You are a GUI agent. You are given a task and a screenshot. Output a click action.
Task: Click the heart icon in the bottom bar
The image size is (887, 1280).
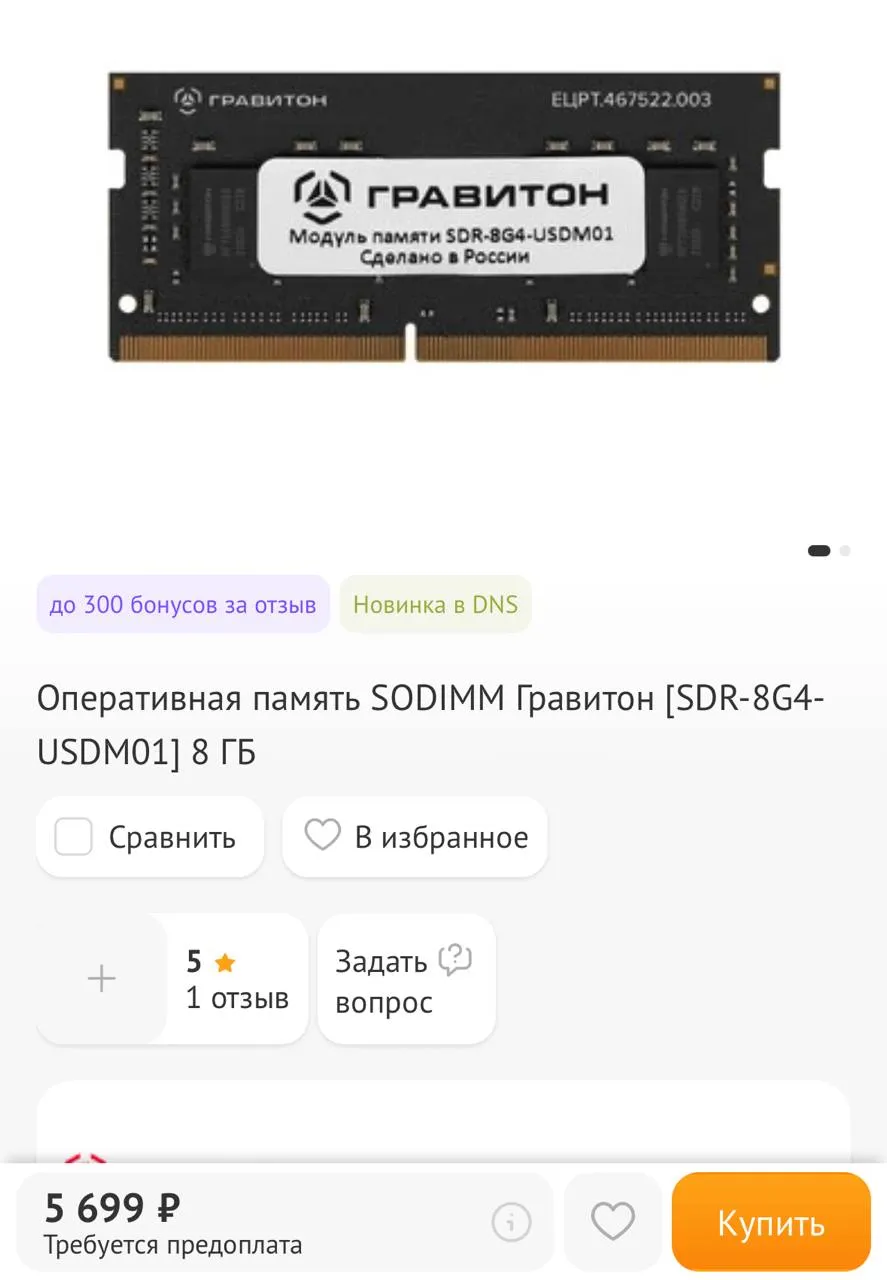613,1221
